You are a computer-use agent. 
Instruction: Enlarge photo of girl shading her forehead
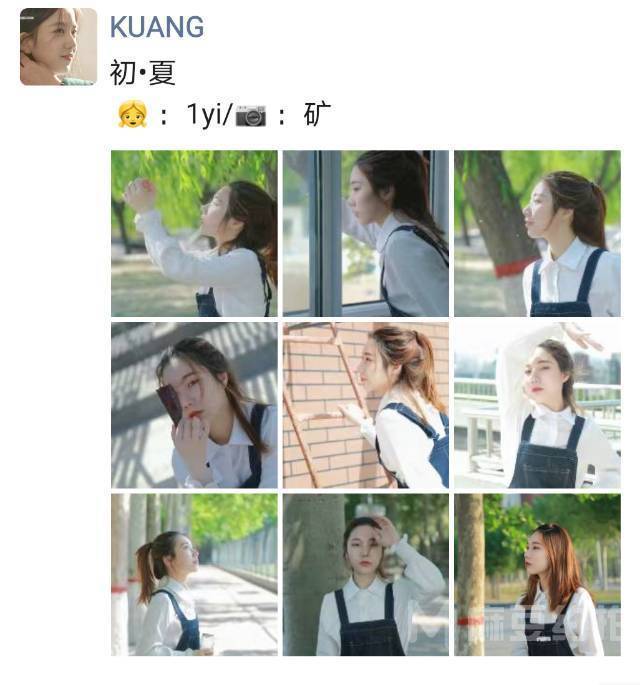365,574
